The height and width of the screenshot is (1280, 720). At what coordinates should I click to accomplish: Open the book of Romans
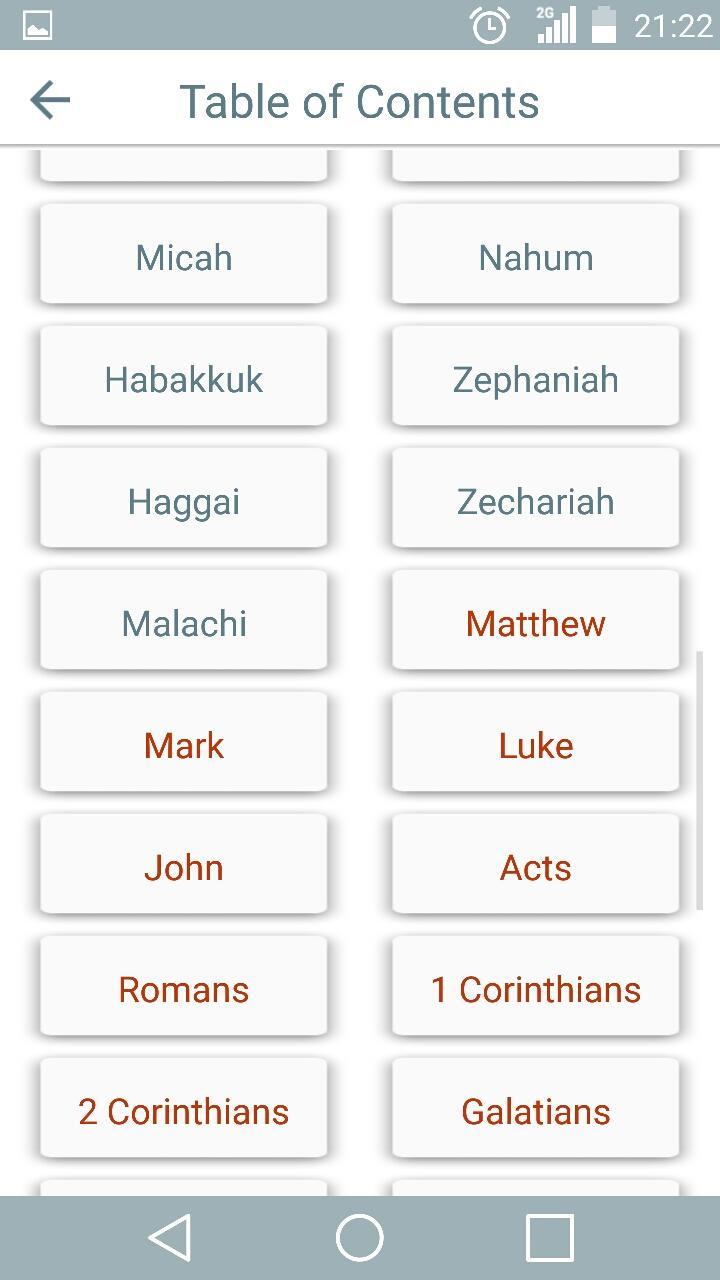(184, 989)
